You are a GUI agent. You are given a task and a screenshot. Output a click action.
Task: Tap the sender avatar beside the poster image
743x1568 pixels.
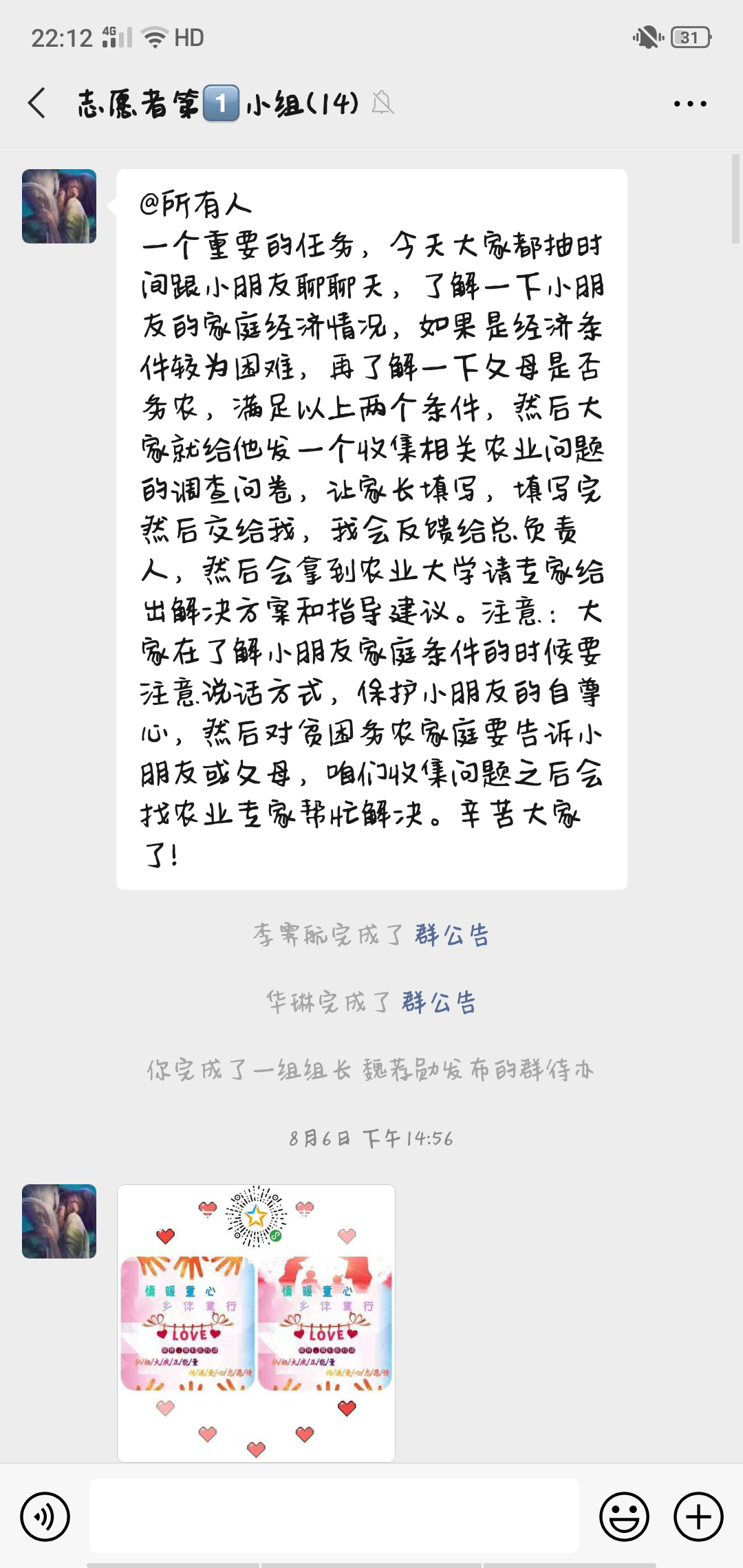pyautogui.click(x=59, y=1221)
